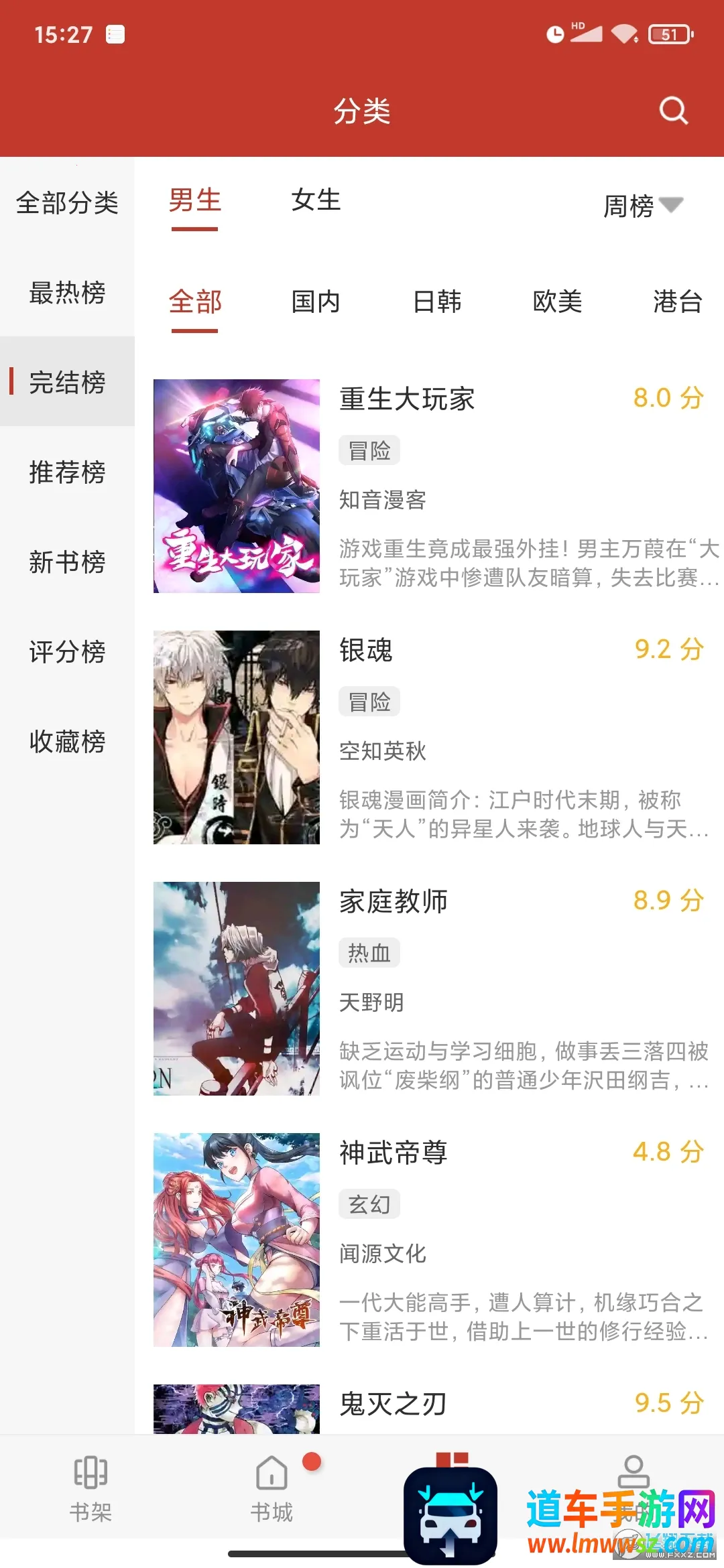Image resolution: width=724 pixels, height=1568 pixels.
Task: Filter comics by 港台 region
Action: coord(677,302)
